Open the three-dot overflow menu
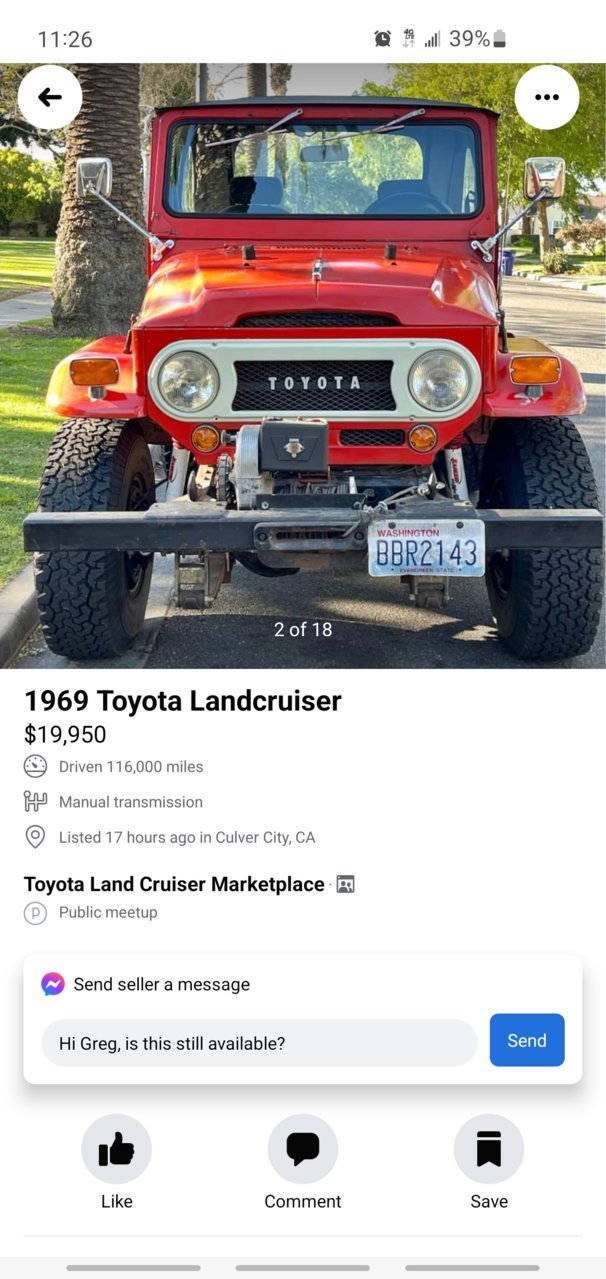This screenshot has height=1279, width=606. [547, 97]
